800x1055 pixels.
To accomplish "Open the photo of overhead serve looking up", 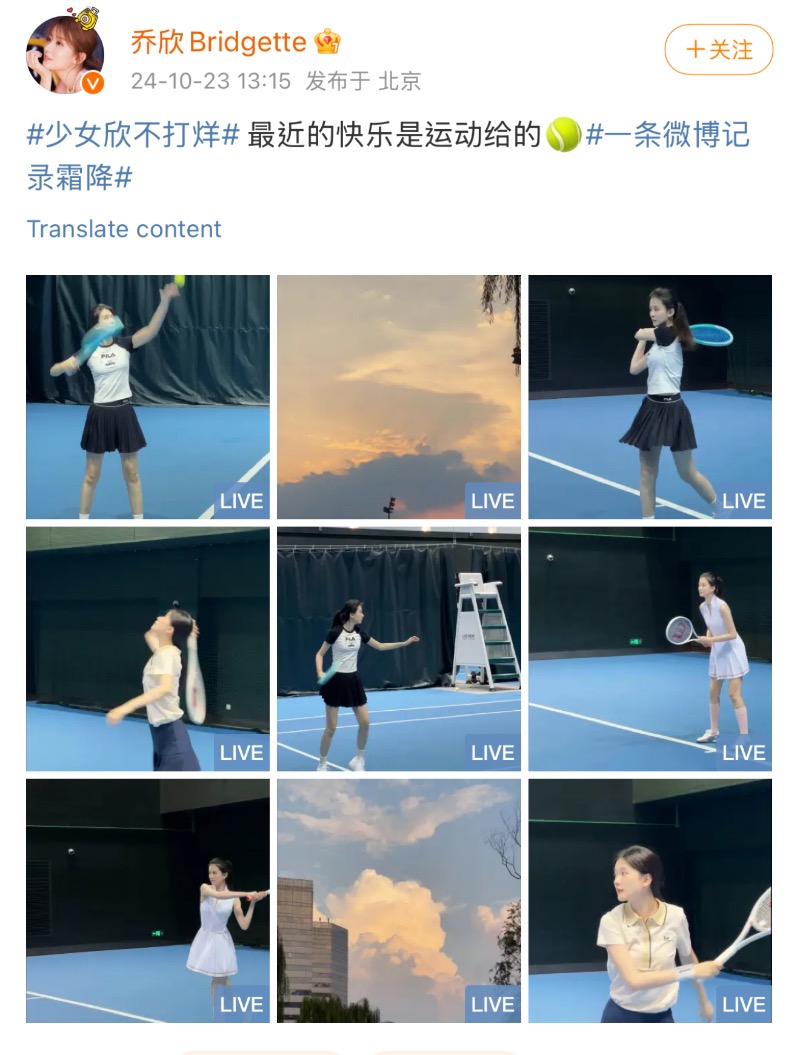I will 148,649.
